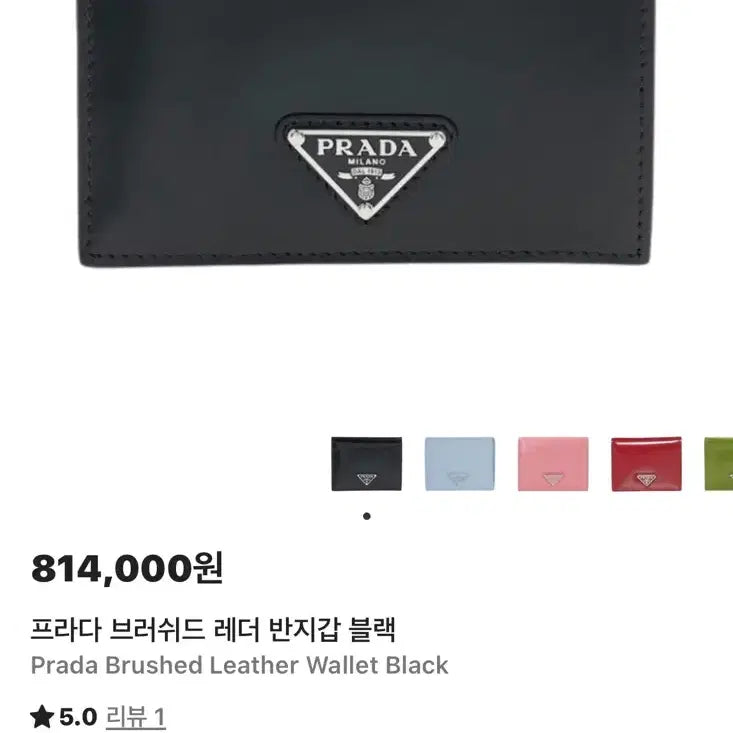733x733 pixels.
Task: Select the red wallet variant
Action: click(x=646, y=464)
